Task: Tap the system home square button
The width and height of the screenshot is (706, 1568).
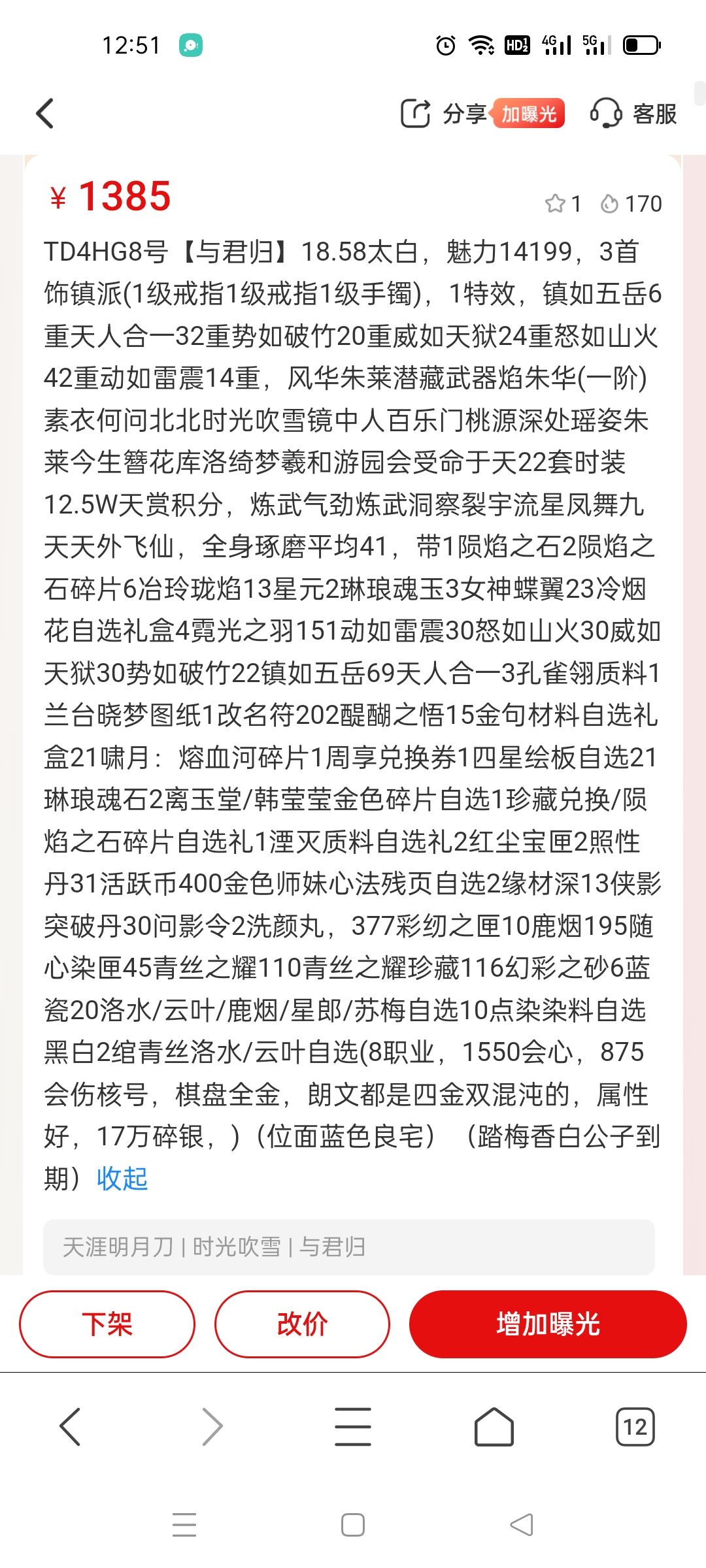Action: coord(353,1525)
